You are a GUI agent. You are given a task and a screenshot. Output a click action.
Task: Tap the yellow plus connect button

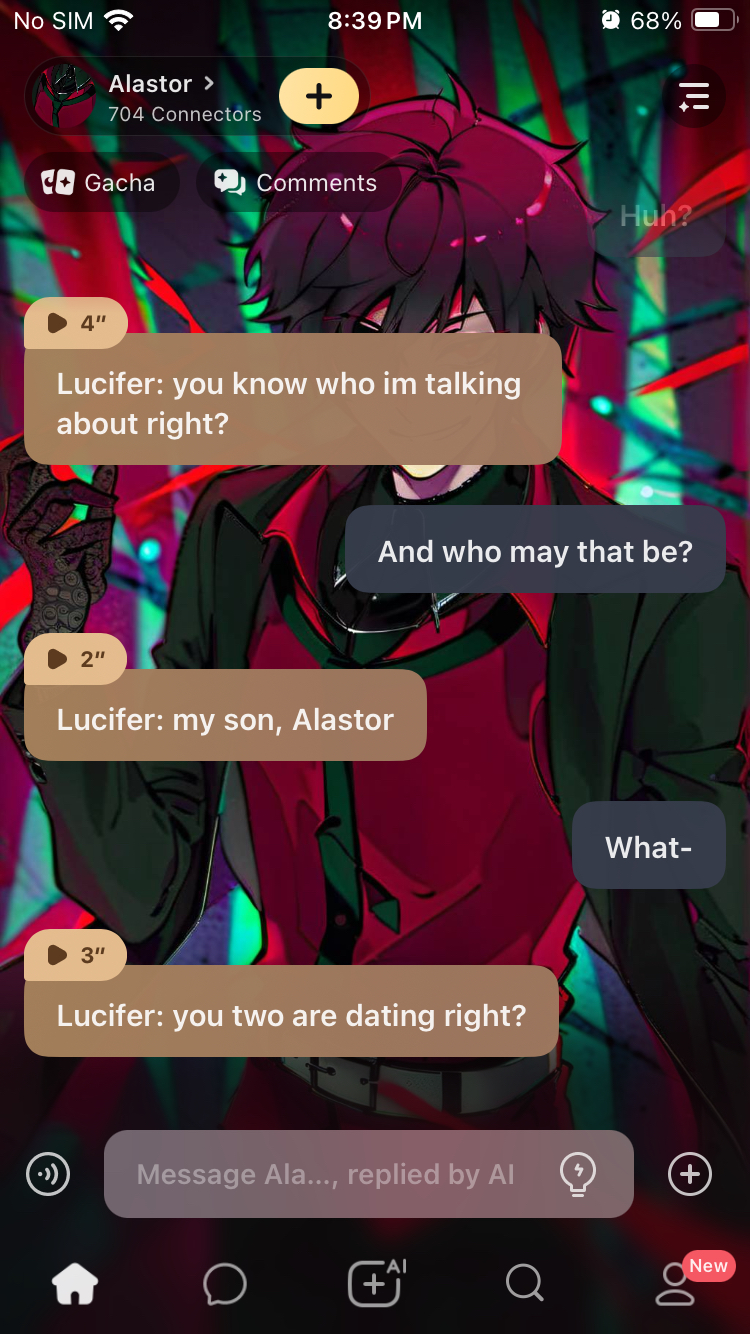319,96
